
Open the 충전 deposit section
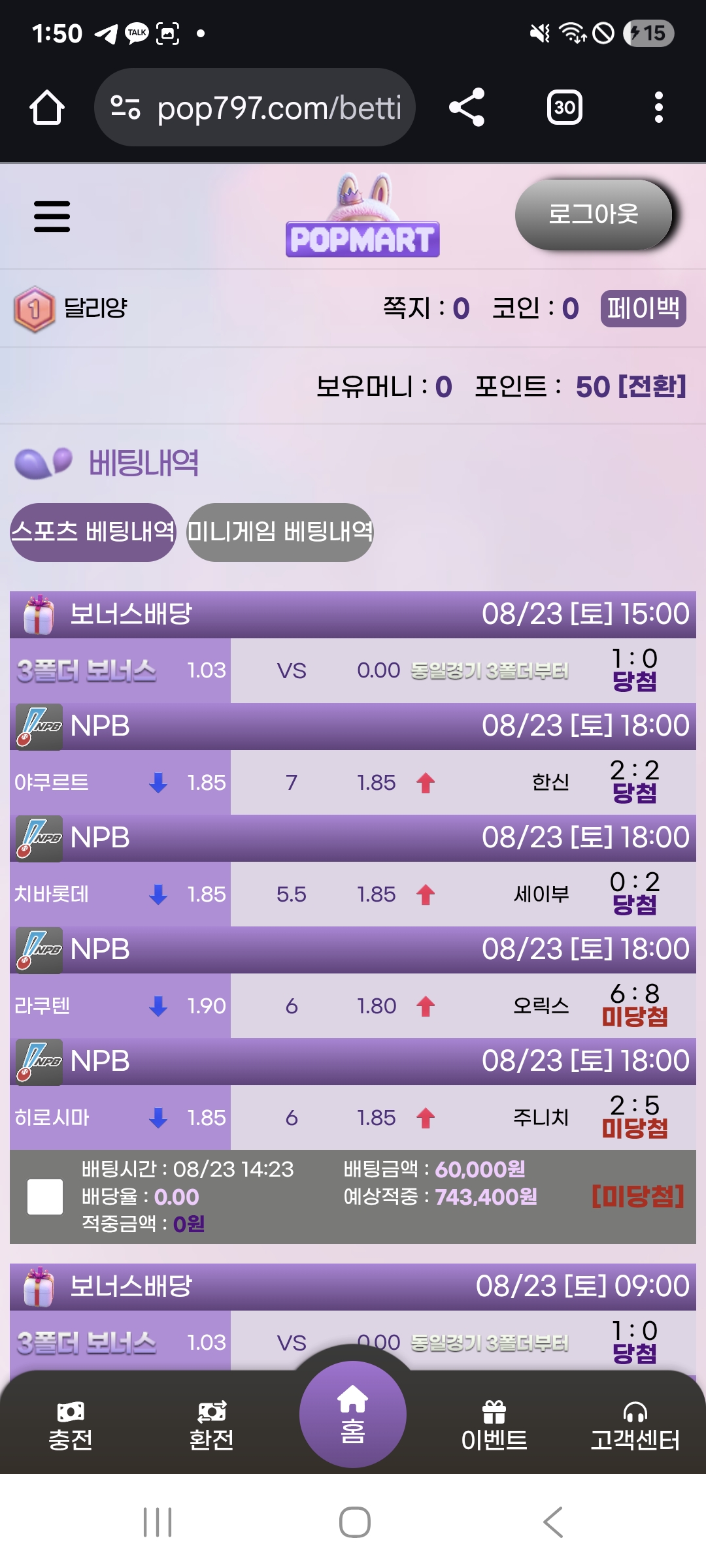tap(71, 1427)
